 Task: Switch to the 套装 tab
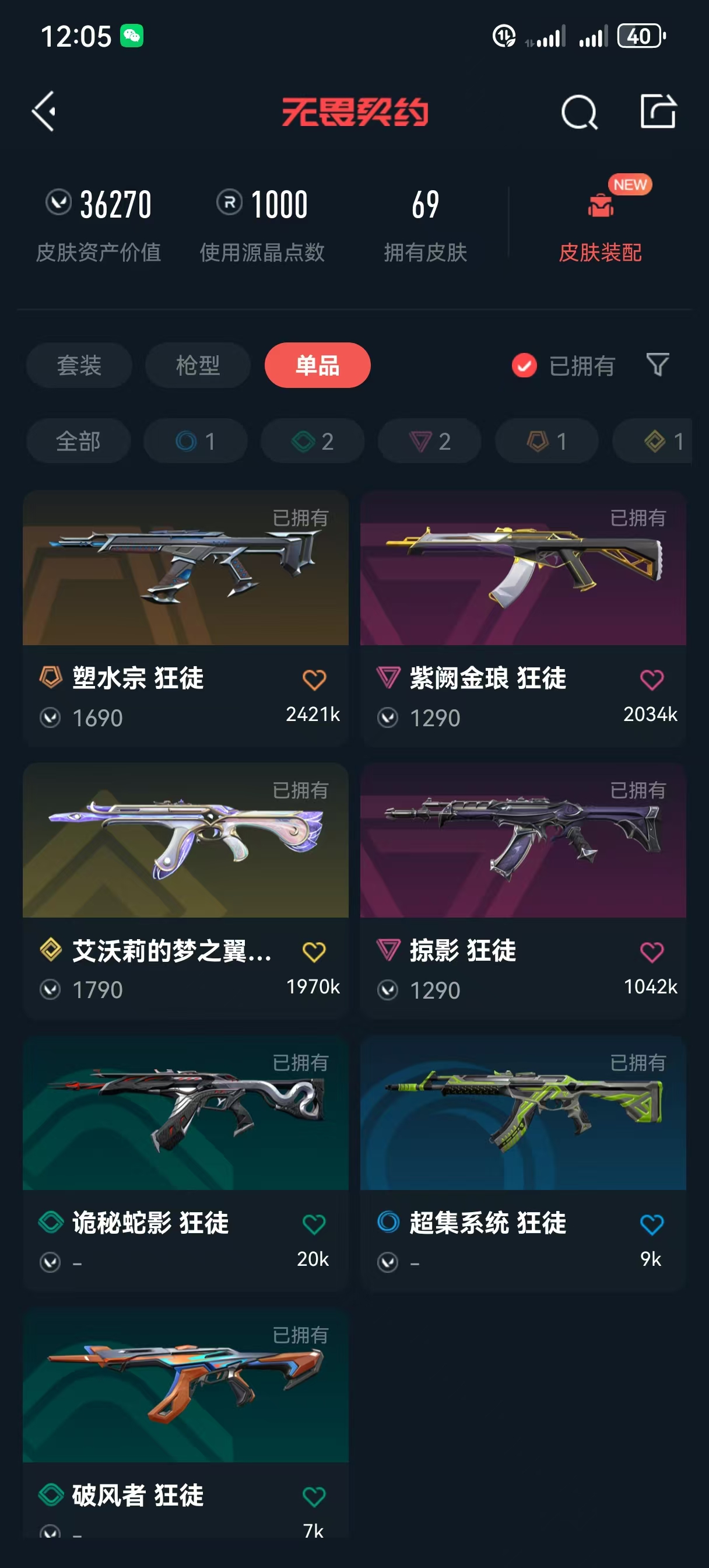pos(79,365)
